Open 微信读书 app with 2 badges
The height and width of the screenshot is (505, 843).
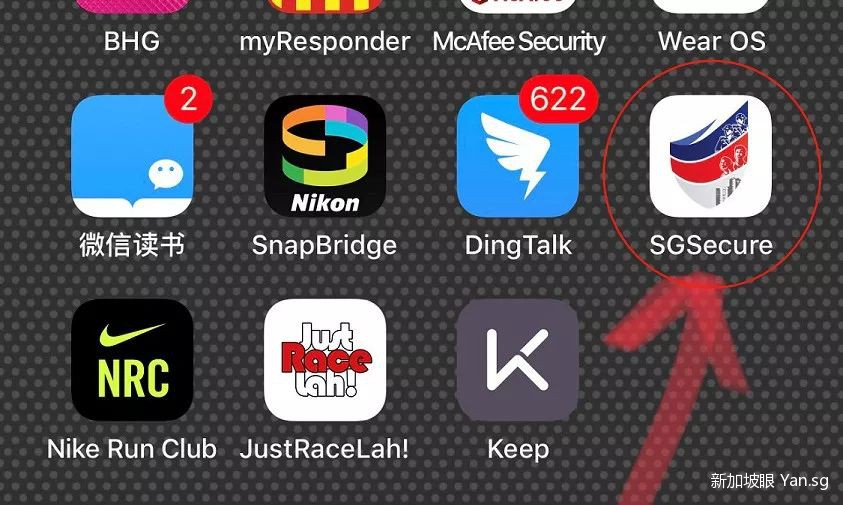(x=132, y=156)
